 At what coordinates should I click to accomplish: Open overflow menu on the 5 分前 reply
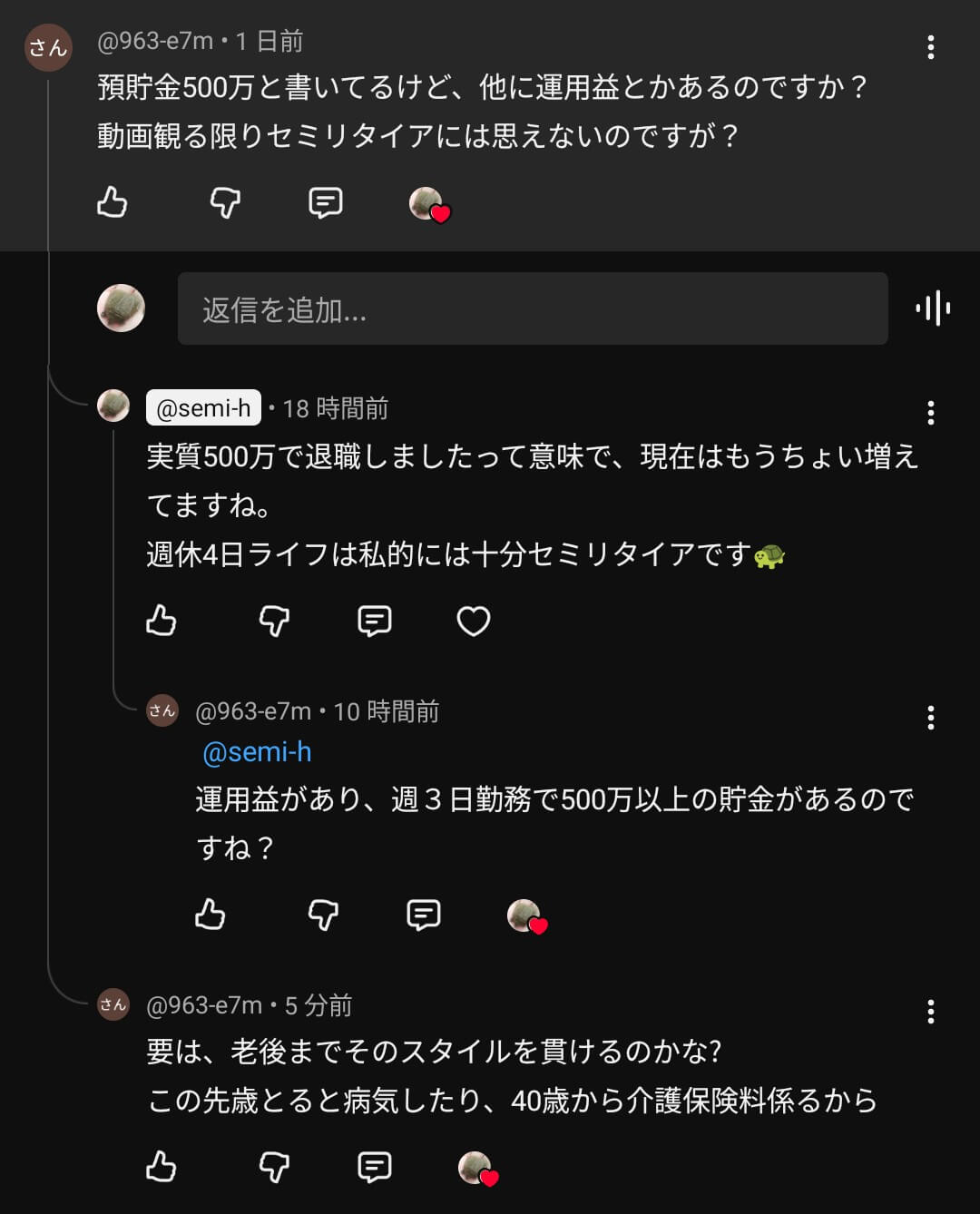click(x=930, y=1012)
